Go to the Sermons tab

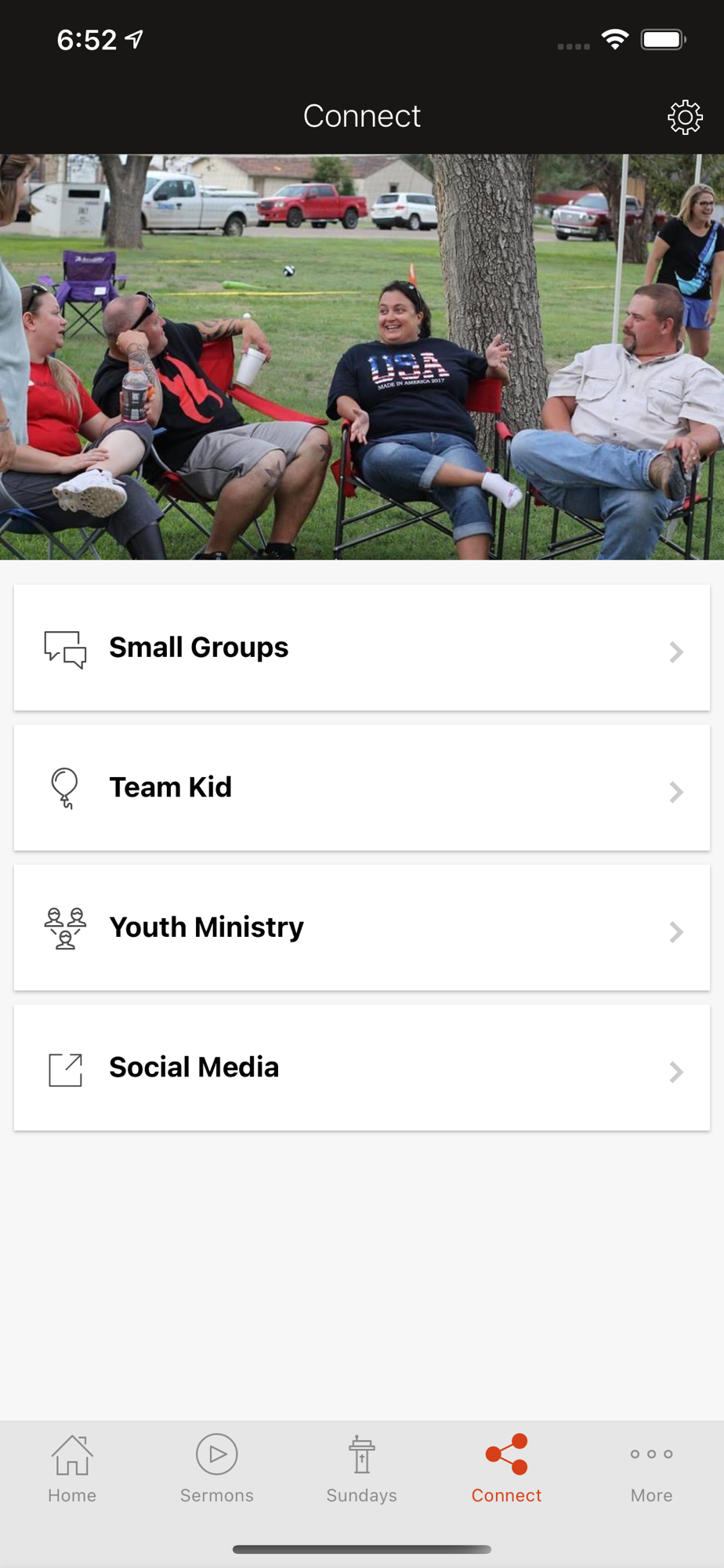[x=217, y=1468]
